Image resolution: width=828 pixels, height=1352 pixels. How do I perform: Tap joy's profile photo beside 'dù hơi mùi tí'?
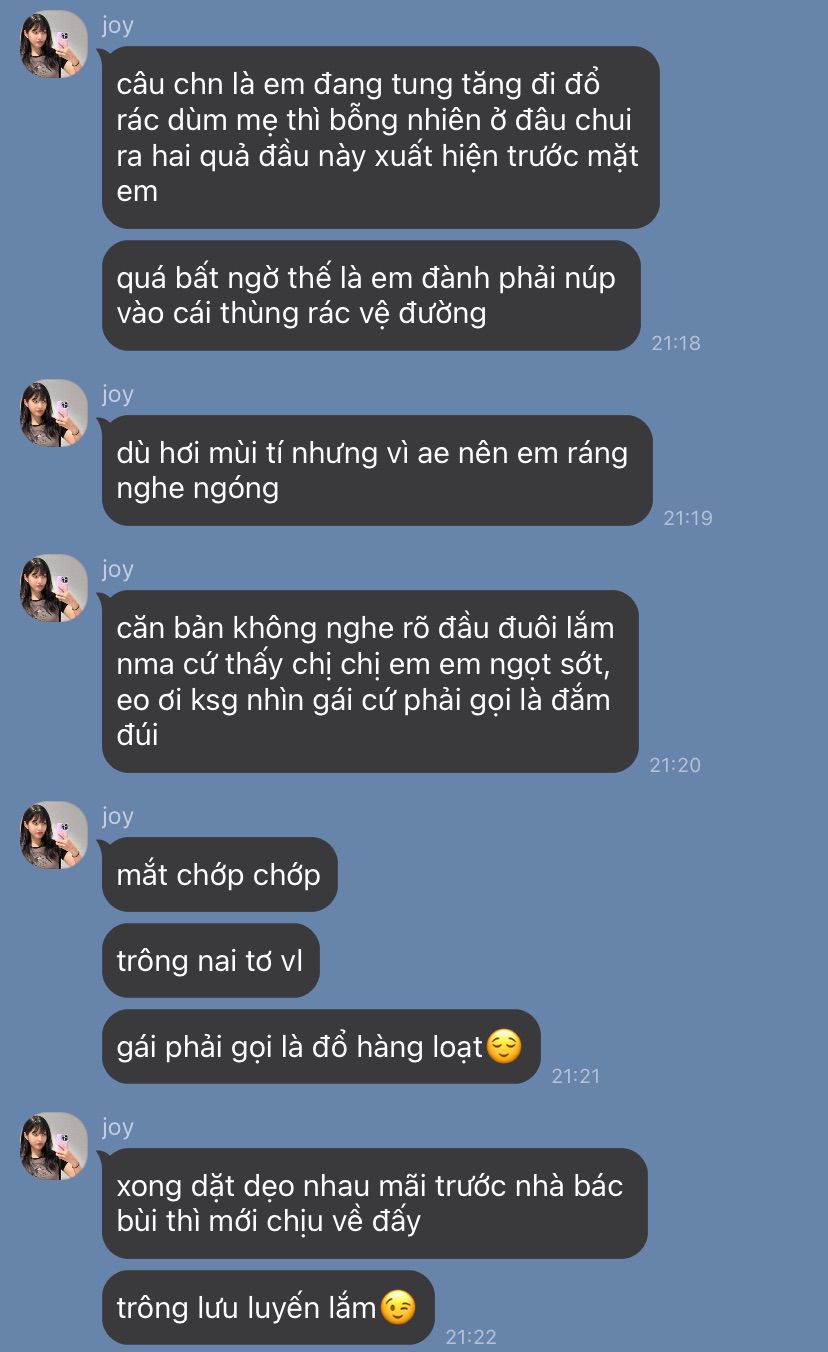[x=54, y=413]
